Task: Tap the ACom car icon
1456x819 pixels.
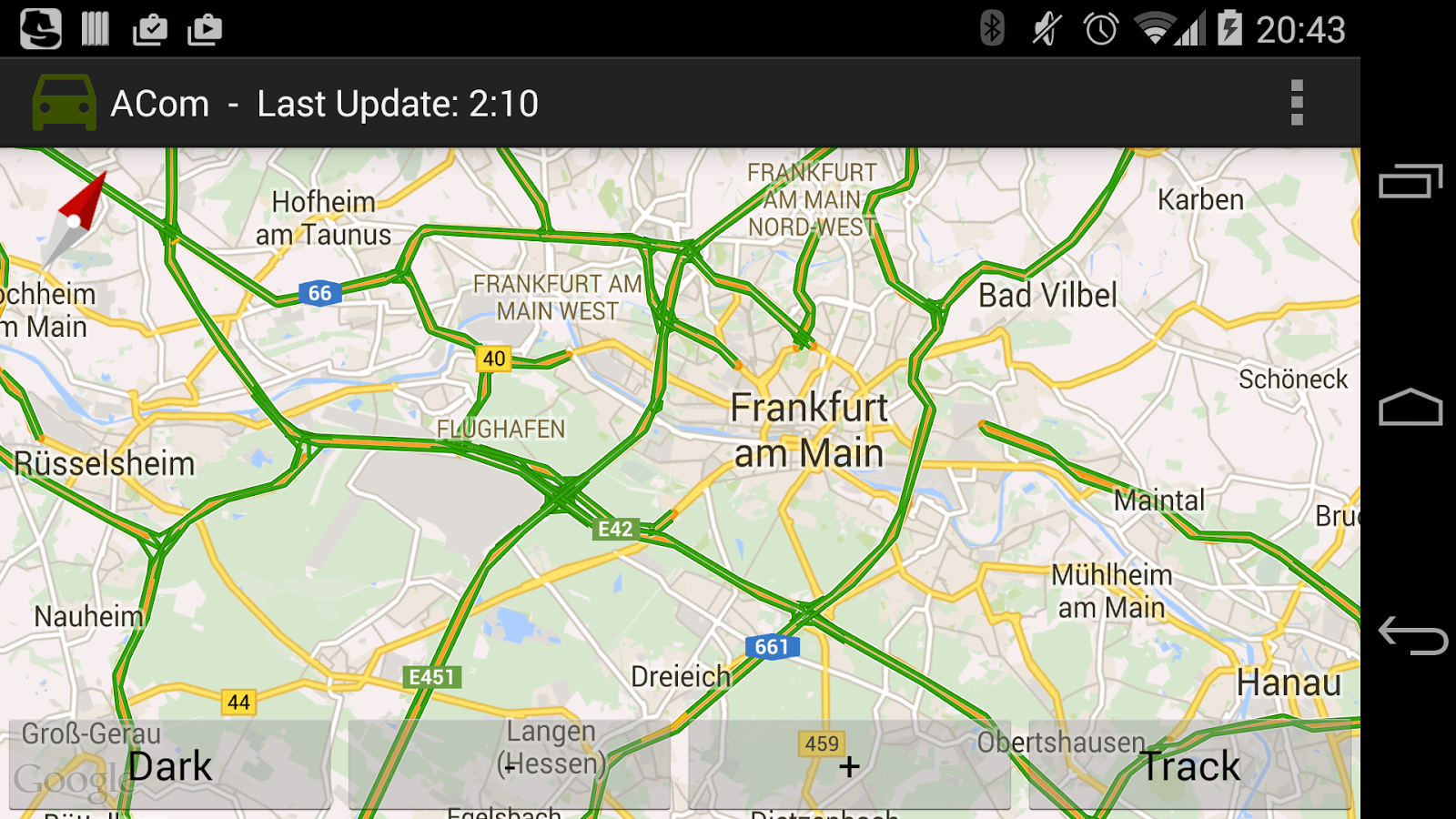Action: coord(64,103)
